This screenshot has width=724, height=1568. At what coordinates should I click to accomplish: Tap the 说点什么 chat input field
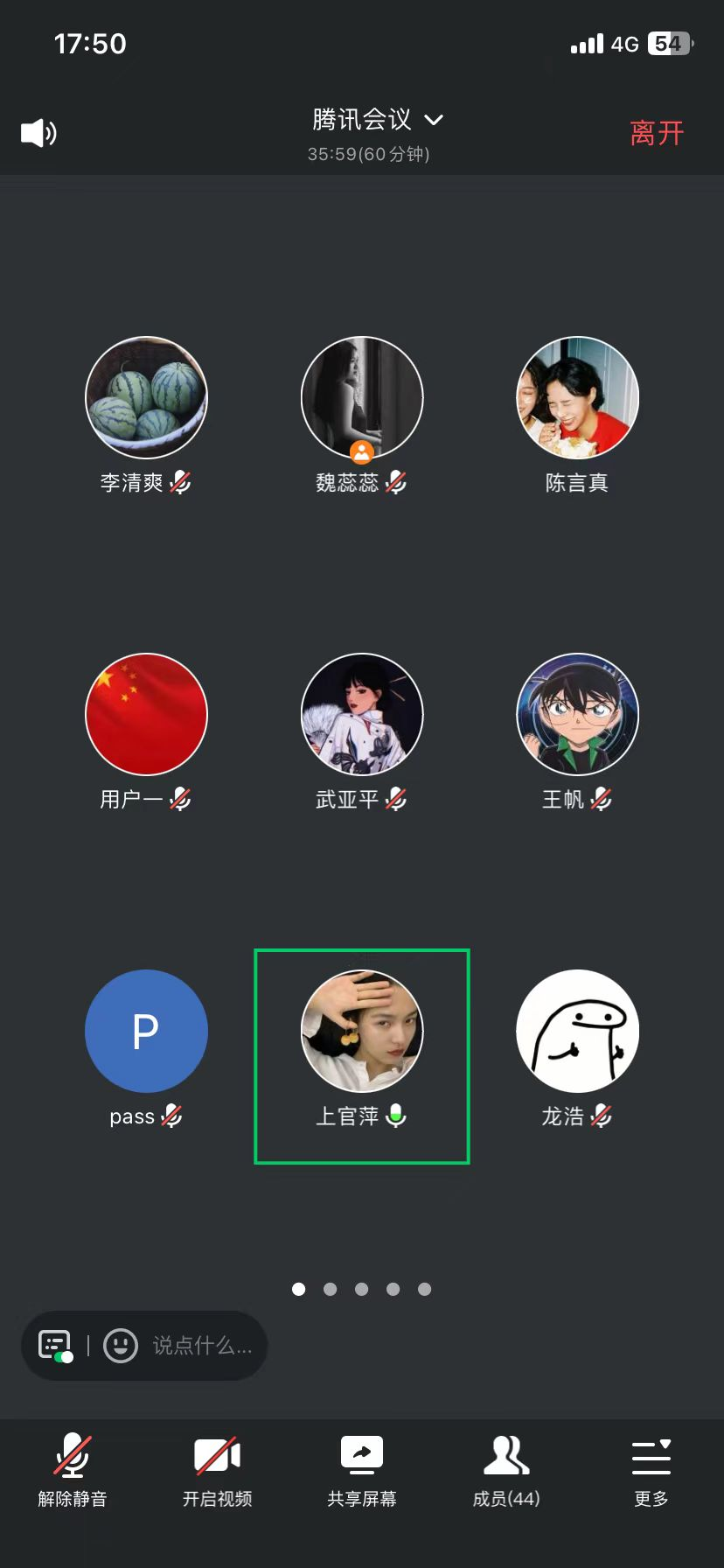(x=203, y=1346)
